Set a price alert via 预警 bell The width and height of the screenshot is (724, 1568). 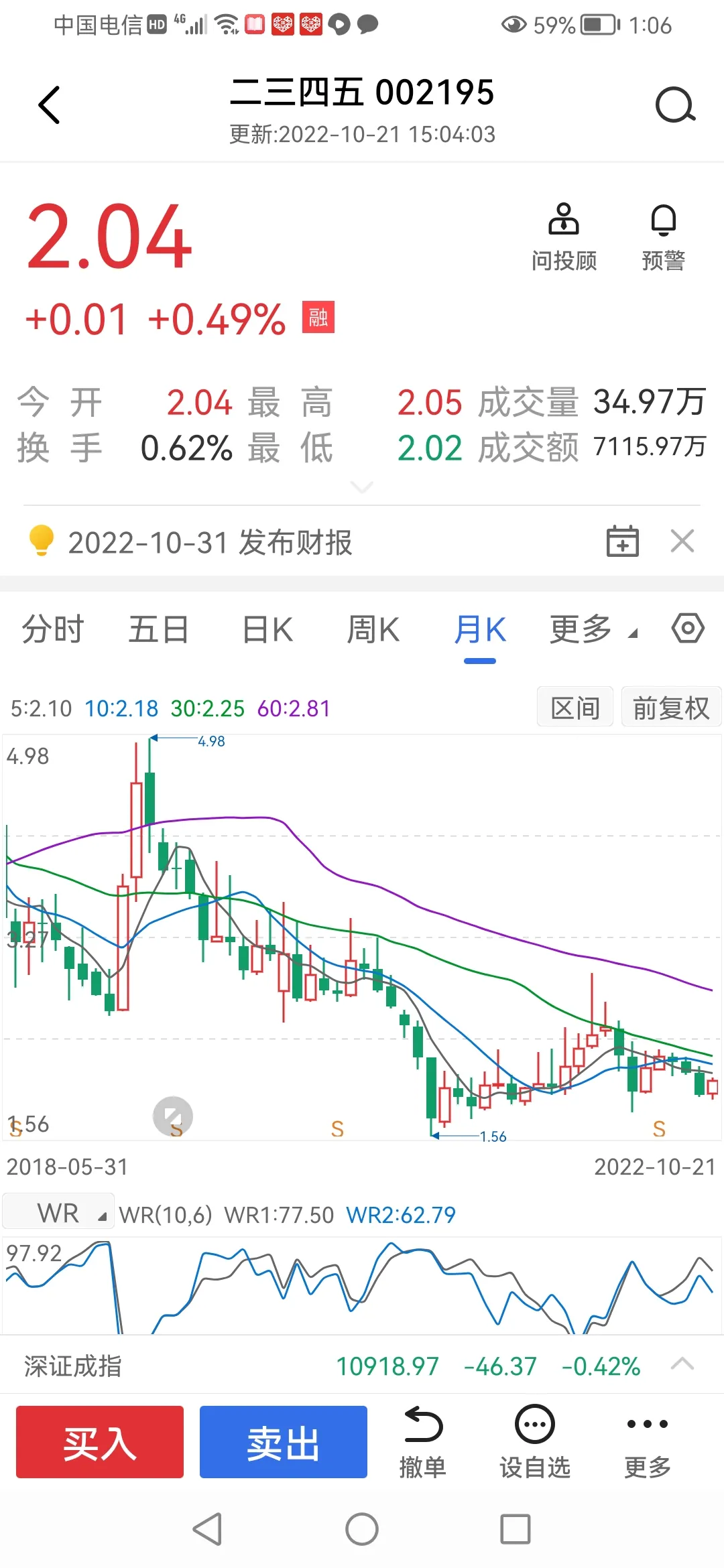click(x=663, y=237)
